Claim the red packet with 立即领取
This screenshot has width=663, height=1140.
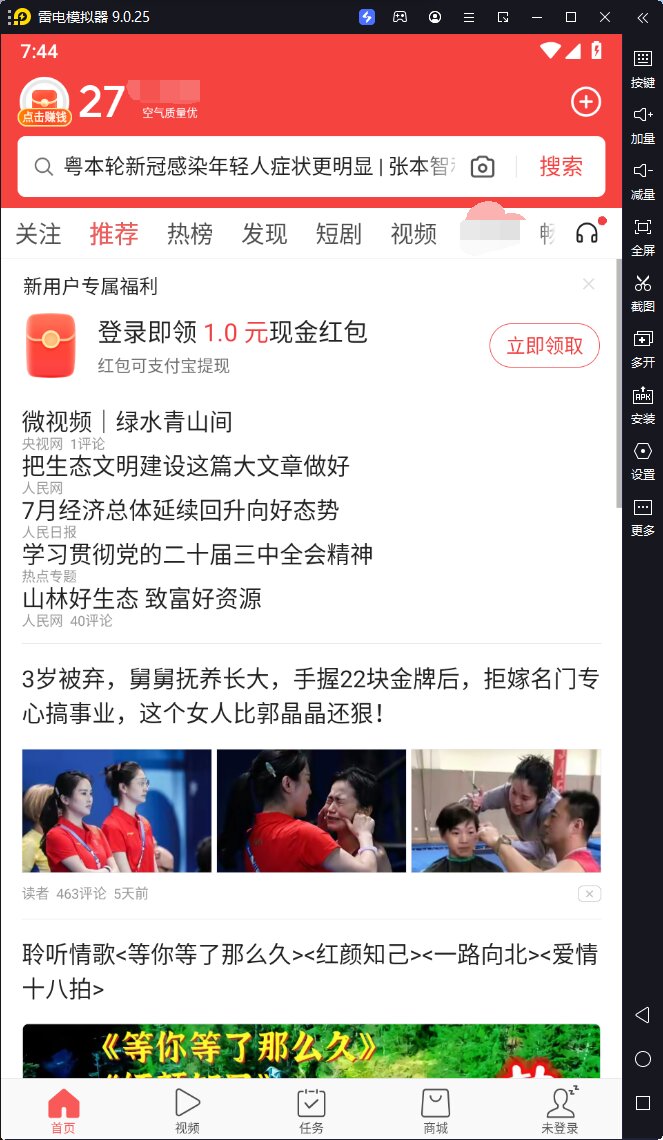point(544,346)
